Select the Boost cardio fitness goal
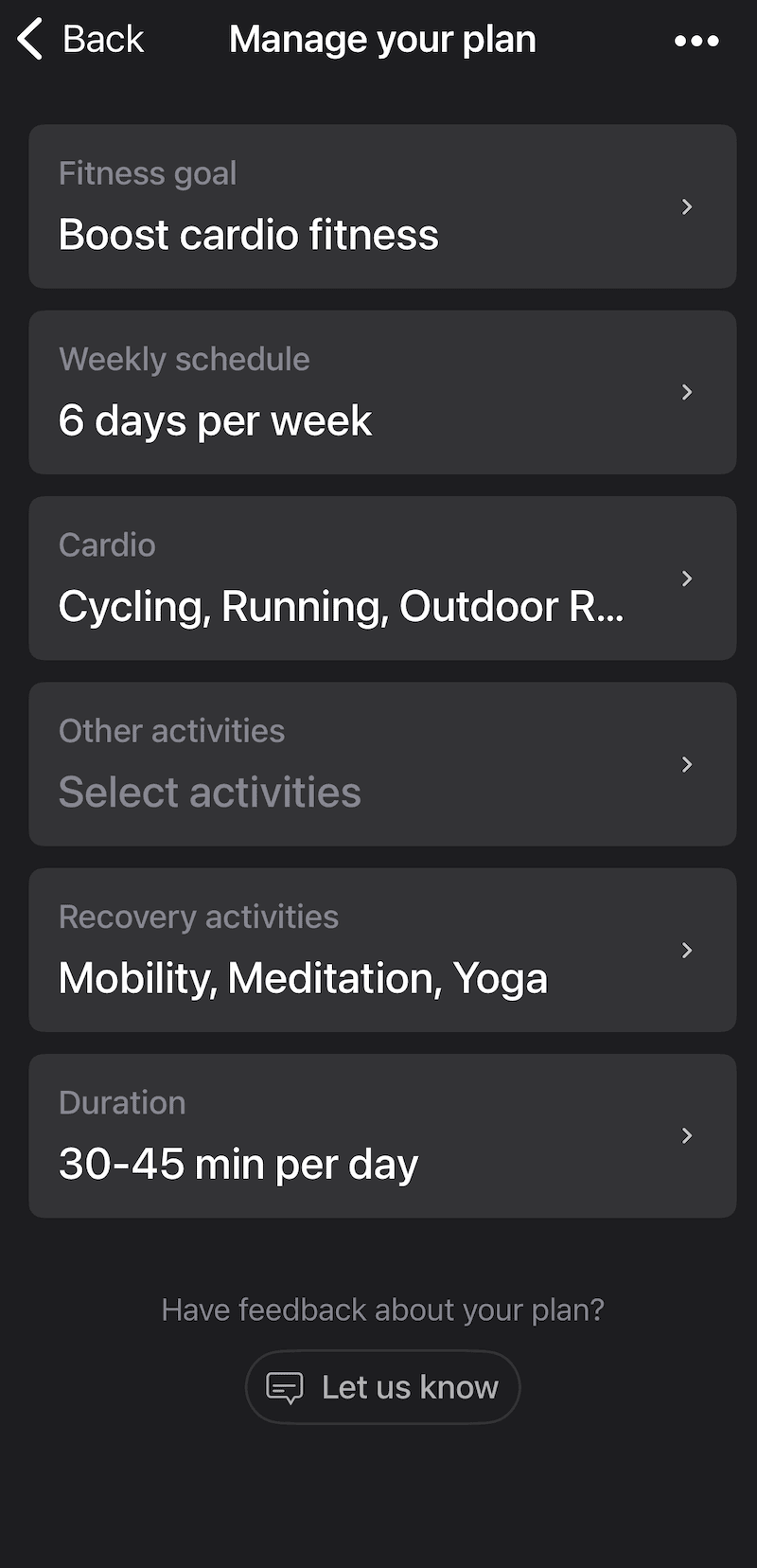The image size is (757, 1568). point(249,234)
